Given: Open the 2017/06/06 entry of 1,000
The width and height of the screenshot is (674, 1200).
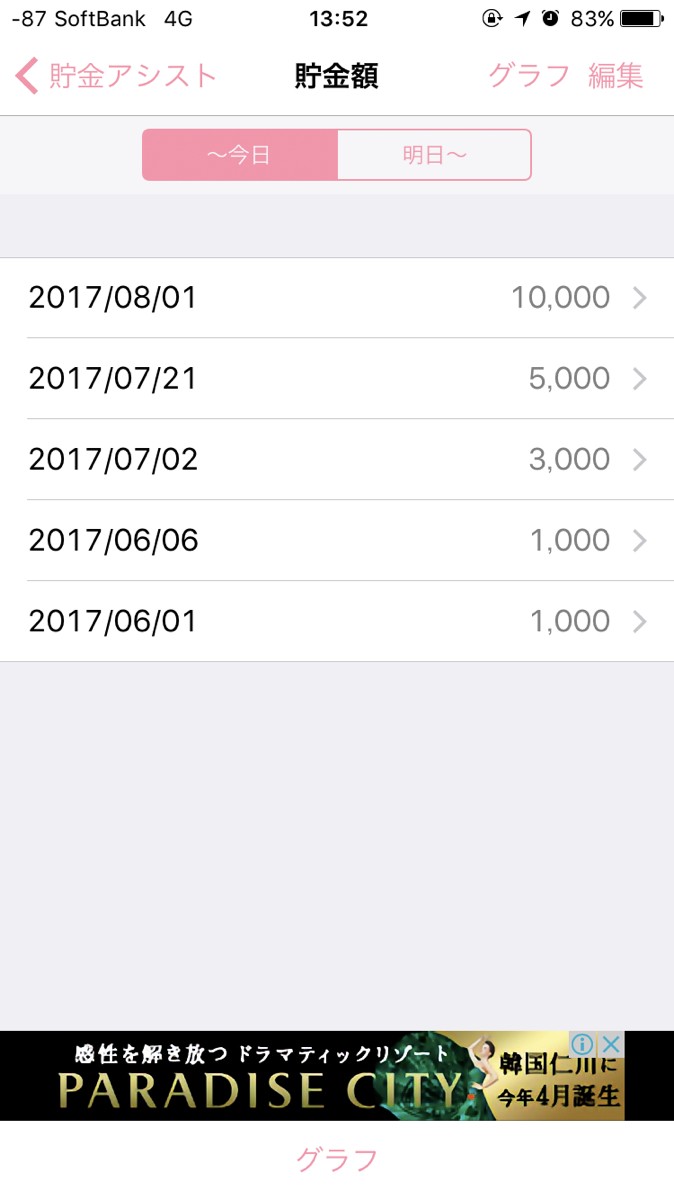Looking at the screenshot, I should (x=337, y=541).
